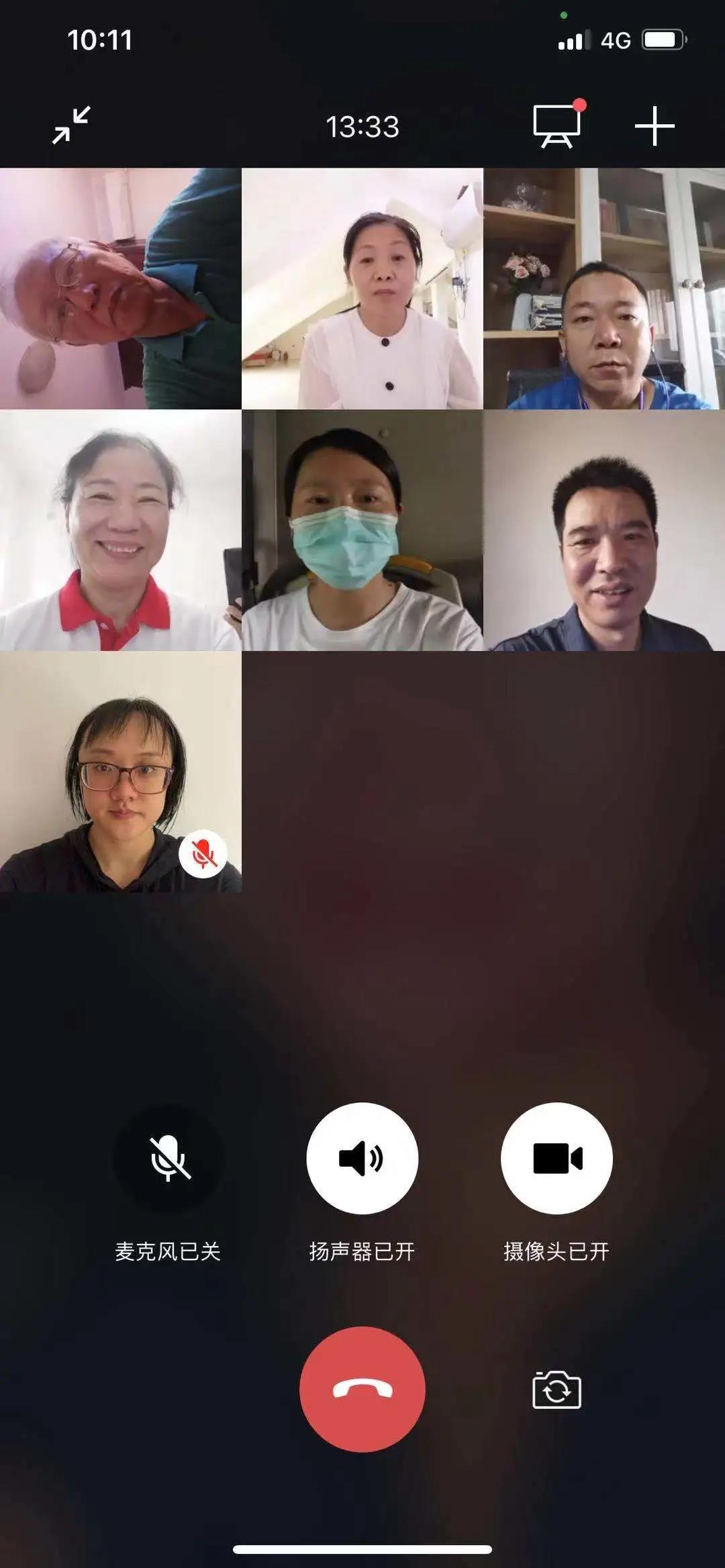Unmute the microphone (麦克风已关)

168,1157
